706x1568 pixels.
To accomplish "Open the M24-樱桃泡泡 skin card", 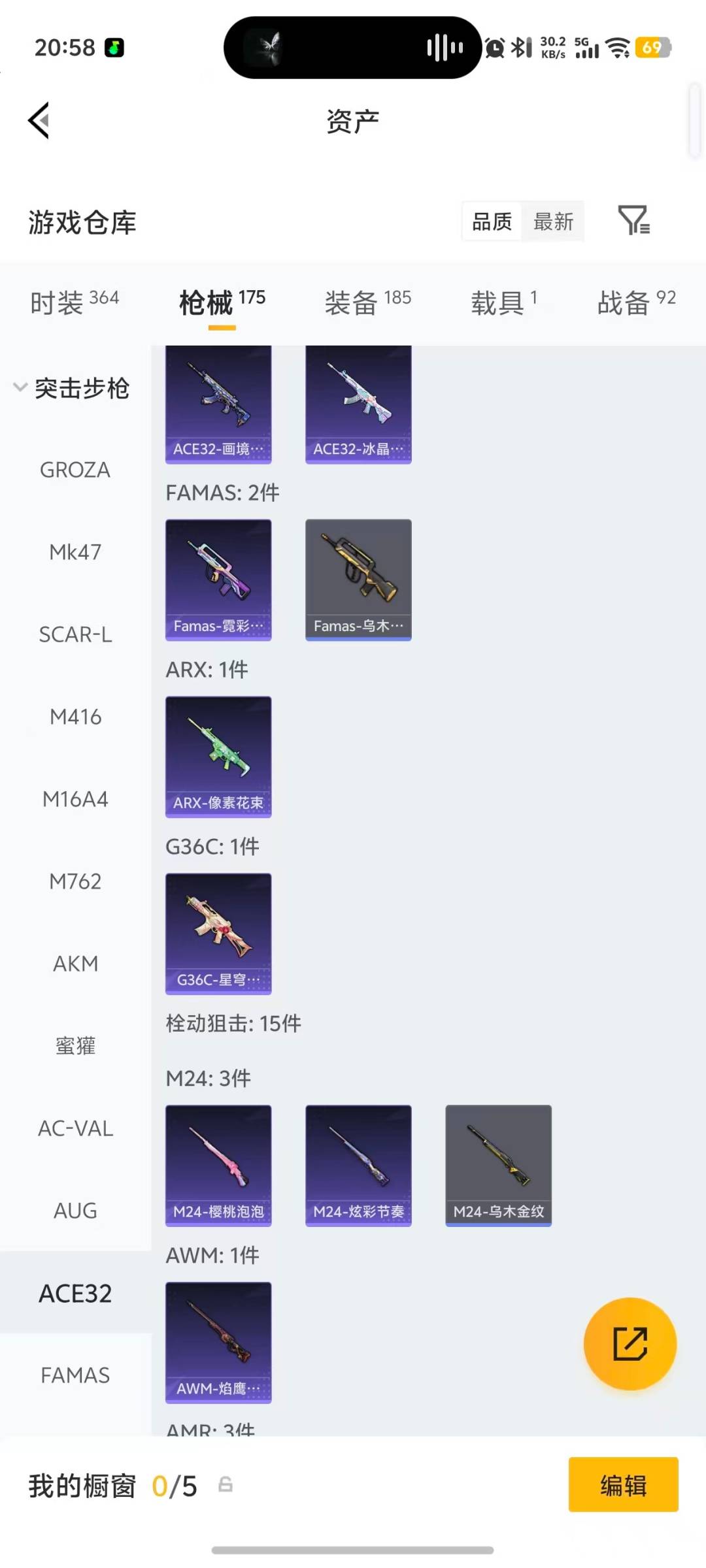I will 218,1166.
